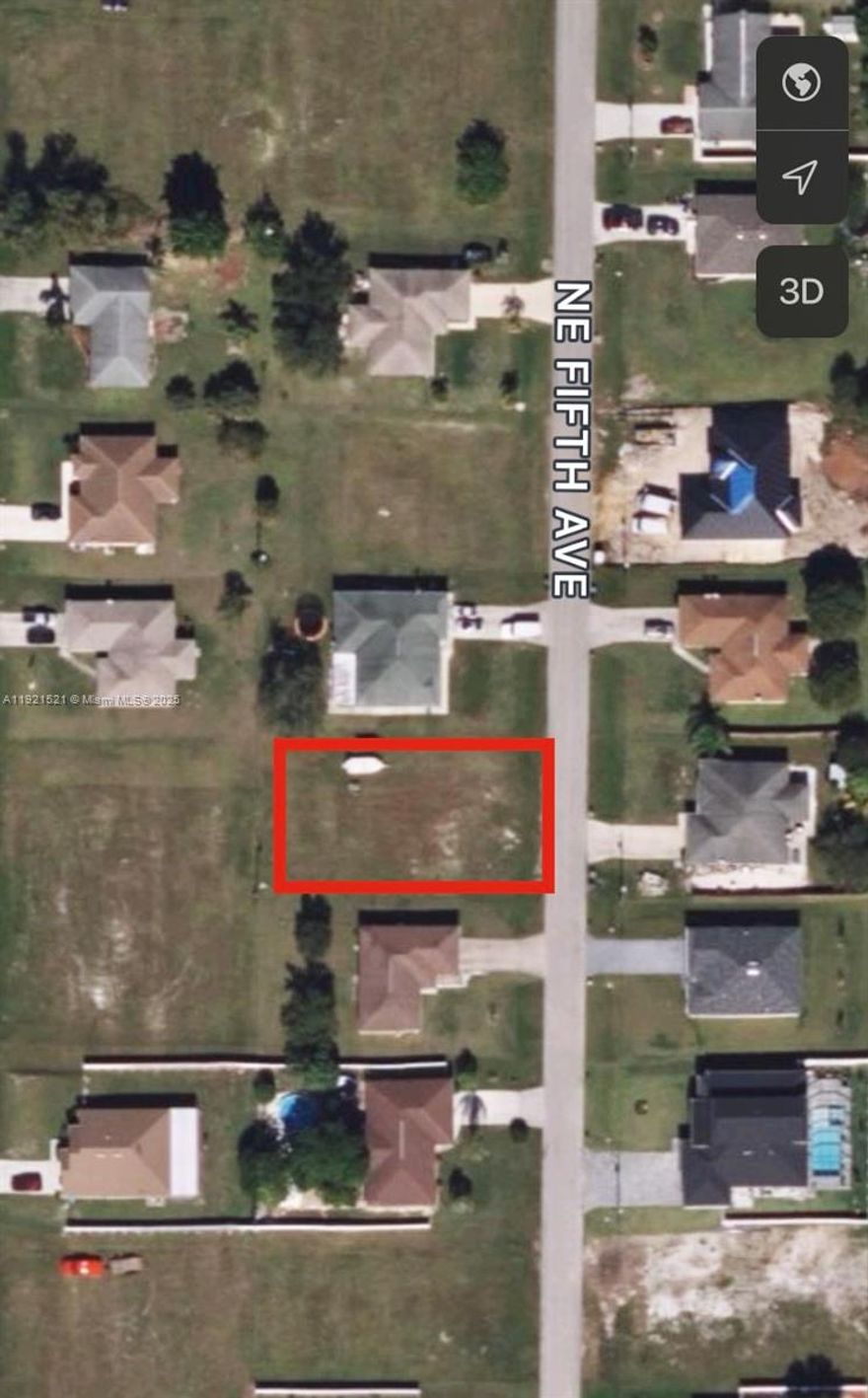Viewport: 868px width, 1398px height.
Task: Enable the 3D perspective button
Action: pyautogui.click(x=801, y=292)
